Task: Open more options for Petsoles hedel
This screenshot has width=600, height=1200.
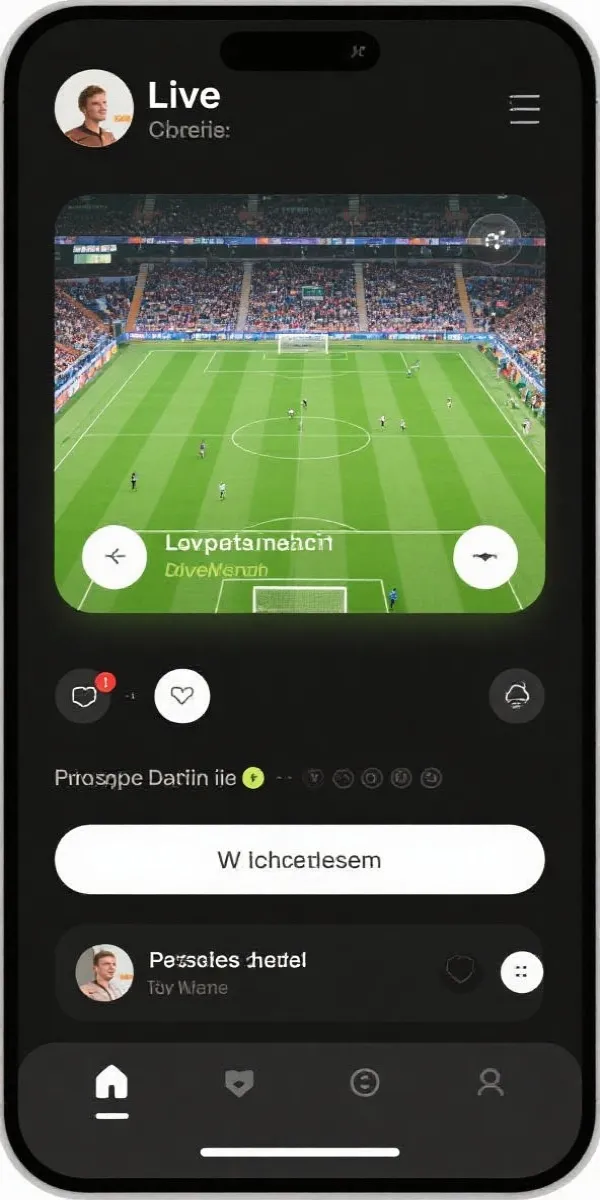Action: click(x=521, y=971)
